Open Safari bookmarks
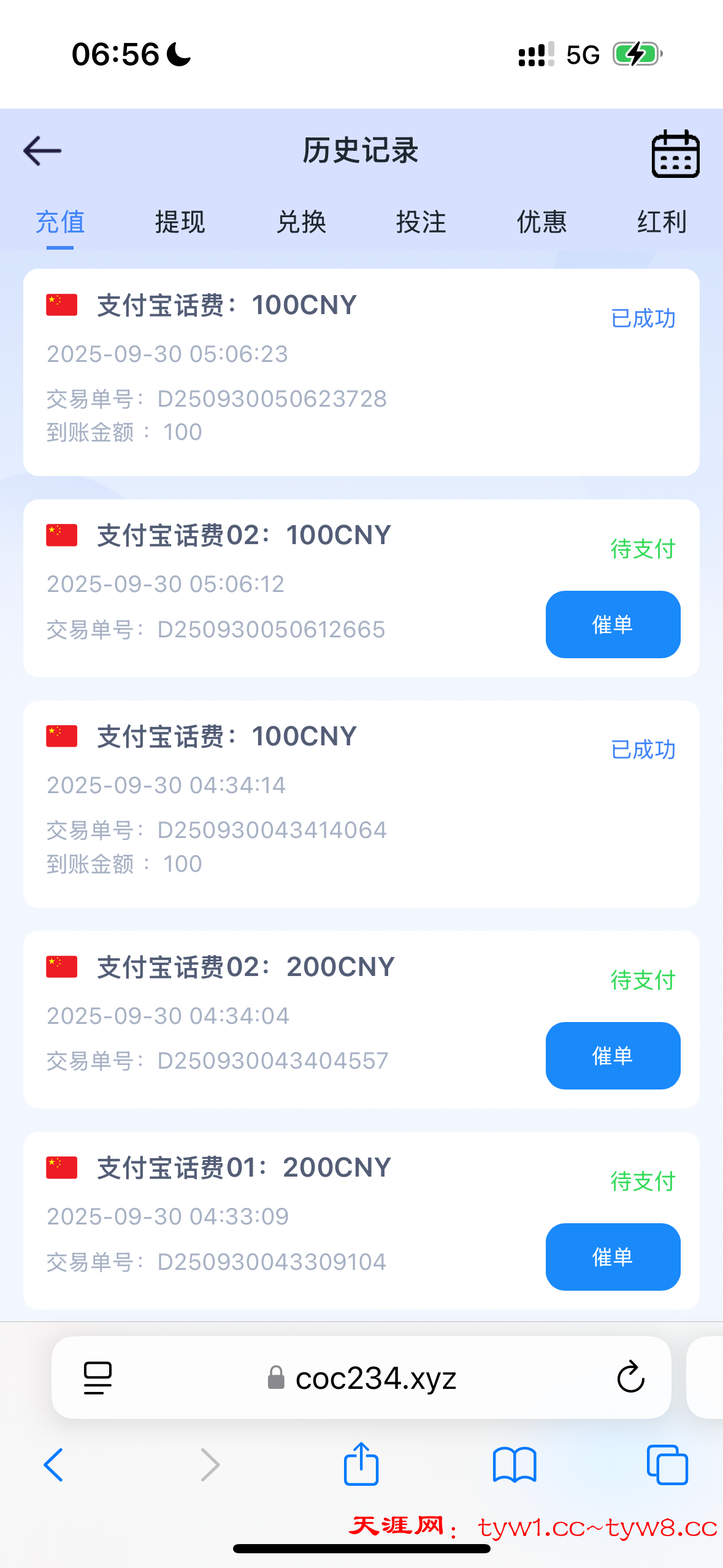Image resolution: width=723 pixels, height=1568 pixels. 515,1465
